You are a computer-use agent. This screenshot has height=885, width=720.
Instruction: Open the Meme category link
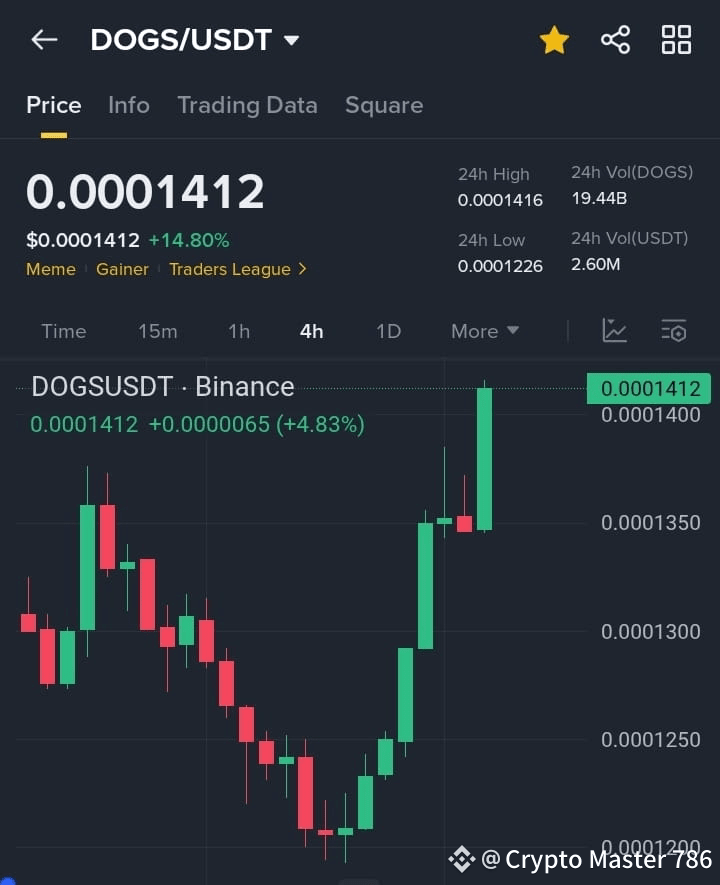pyautogui.click(x=51, y=269)
